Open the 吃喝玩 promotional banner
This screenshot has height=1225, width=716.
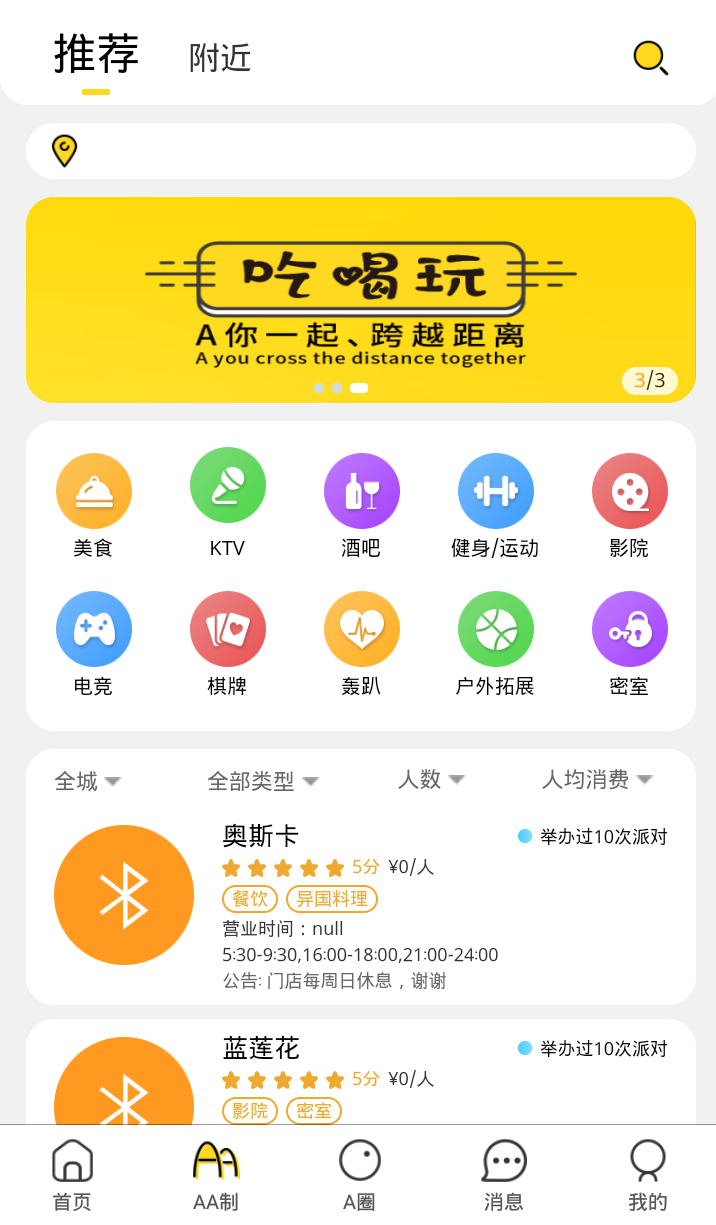pyautogui.click(x=360, y=300)
